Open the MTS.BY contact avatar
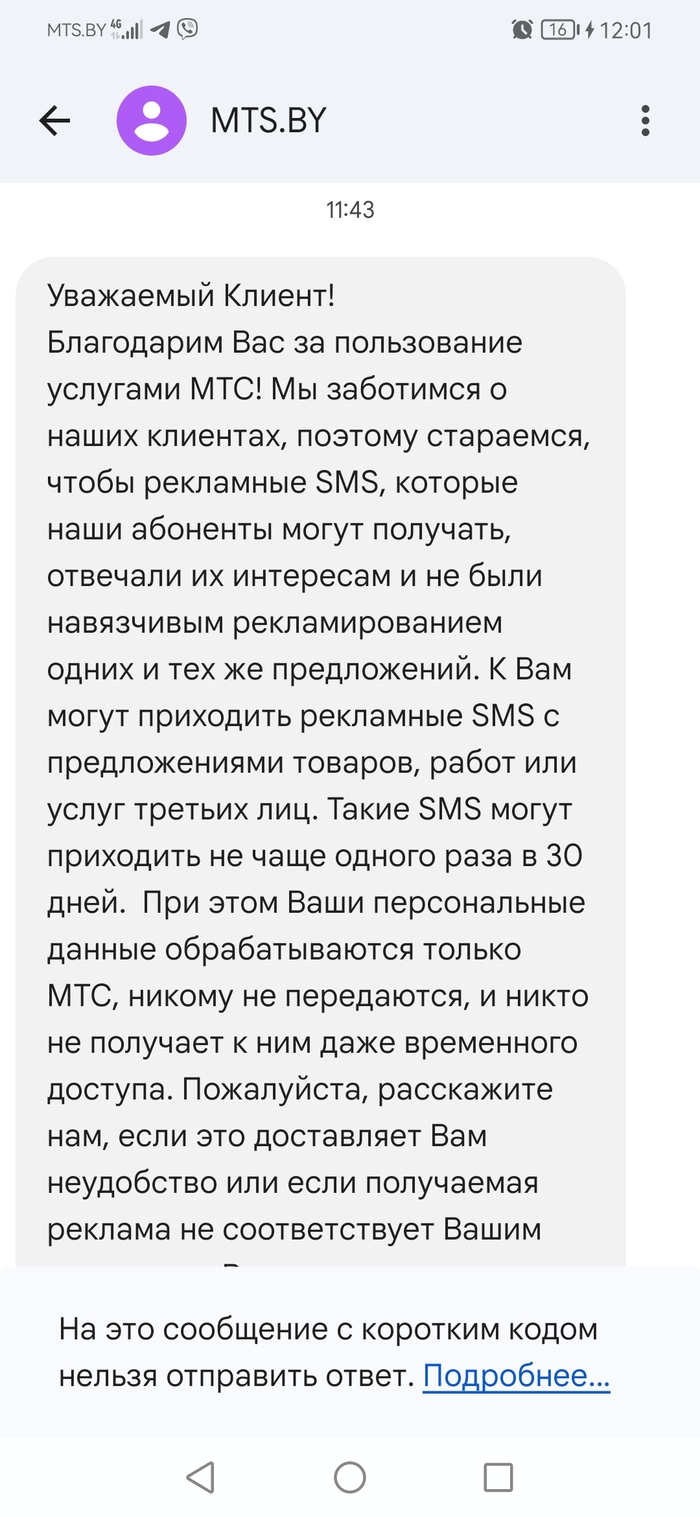This screenshot has height=1517, width=700. pos(152,121)
